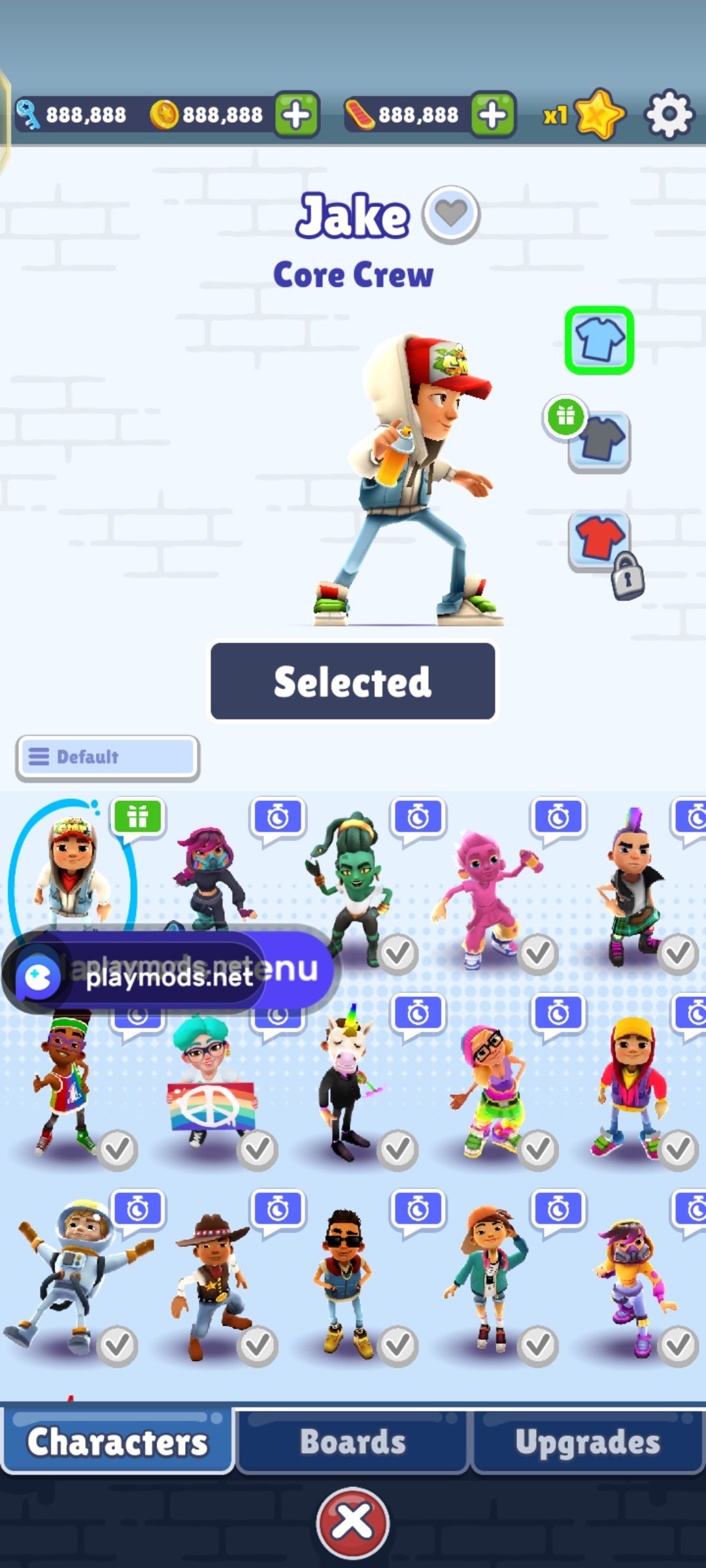Add more coins with plus button
The height and width of the screenshot is (1568, 706).
tap(296, 115)
